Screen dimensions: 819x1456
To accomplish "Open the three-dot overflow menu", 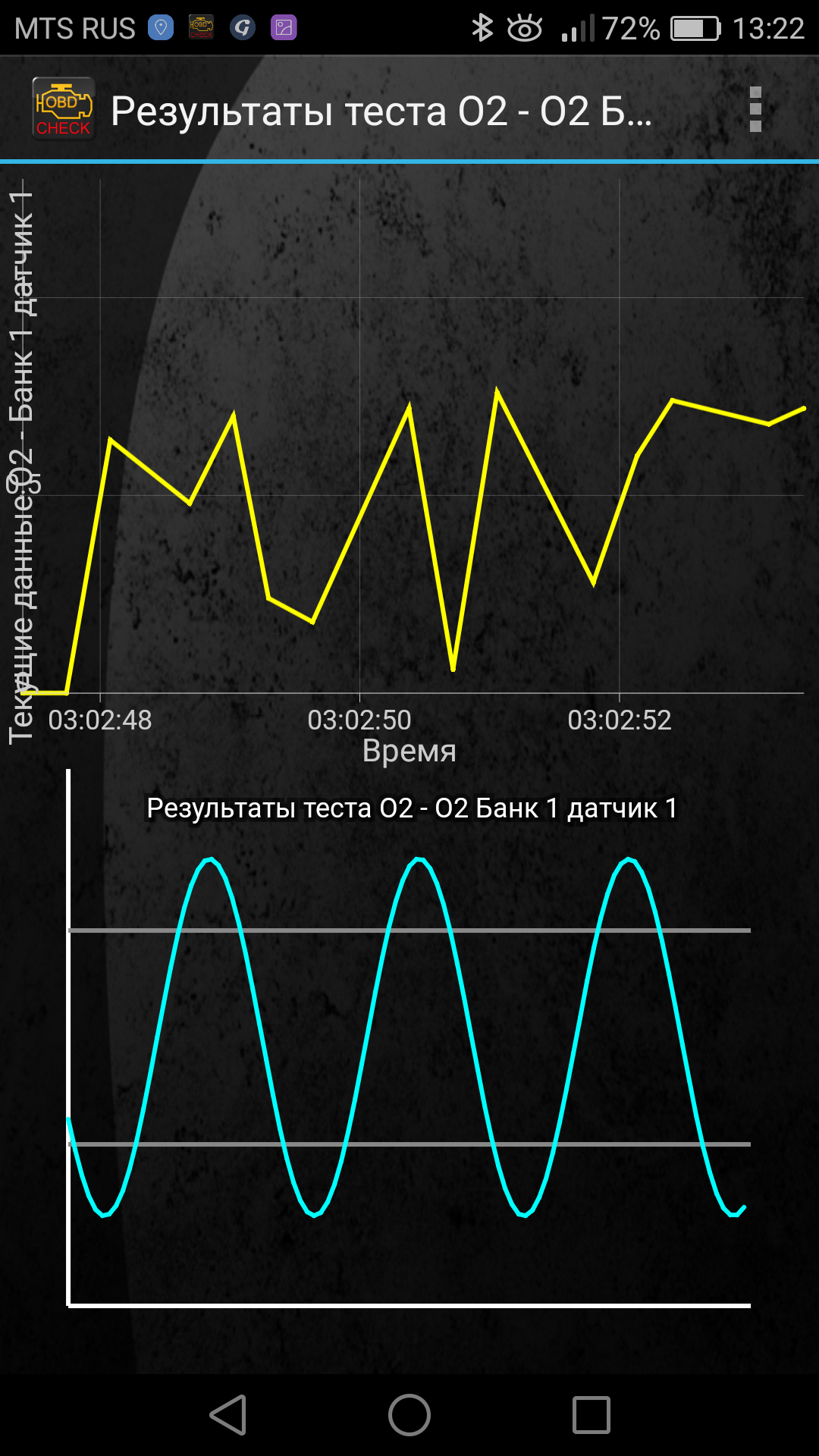I will pyautogui.click(x=755, y=110).
